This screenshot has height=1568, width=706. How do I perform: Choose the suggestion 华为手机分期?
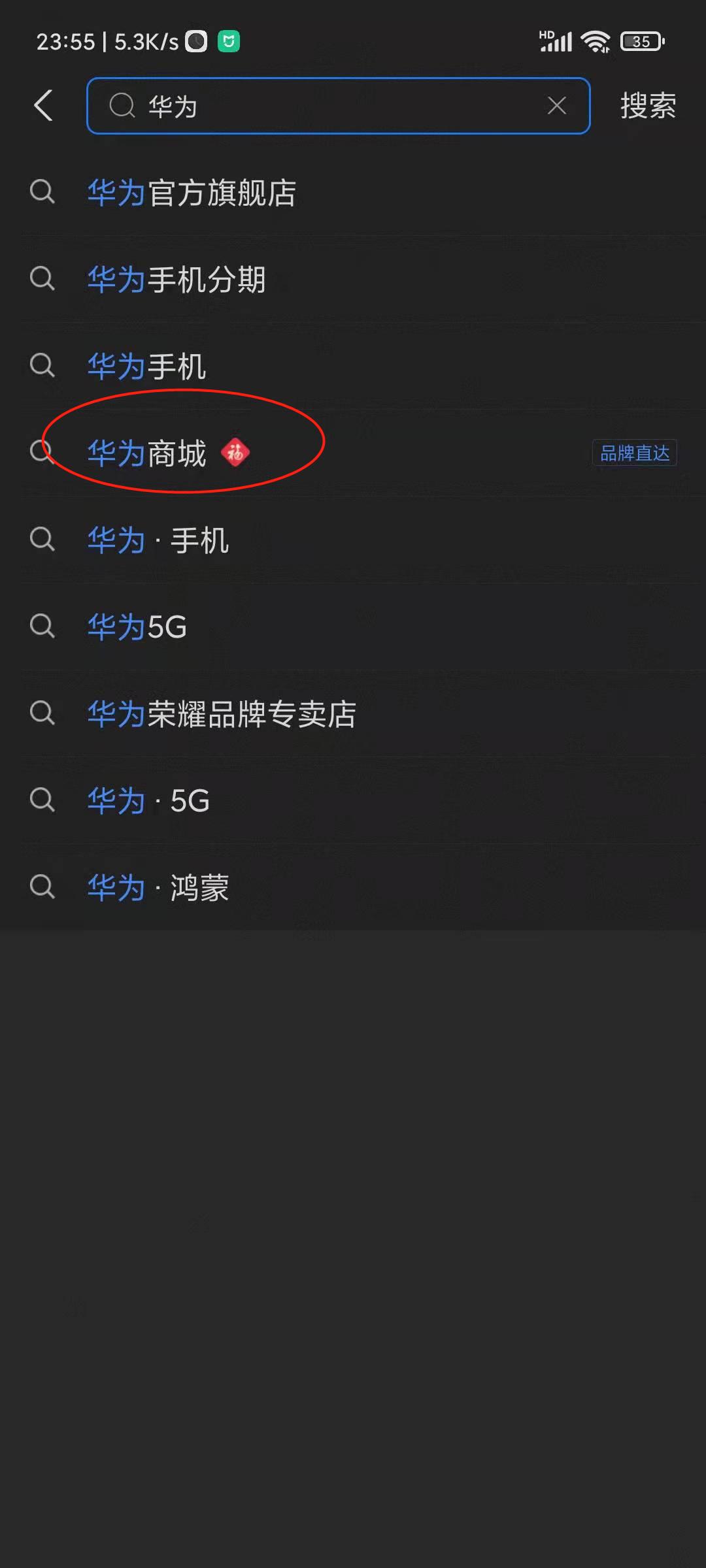[176, 280]
